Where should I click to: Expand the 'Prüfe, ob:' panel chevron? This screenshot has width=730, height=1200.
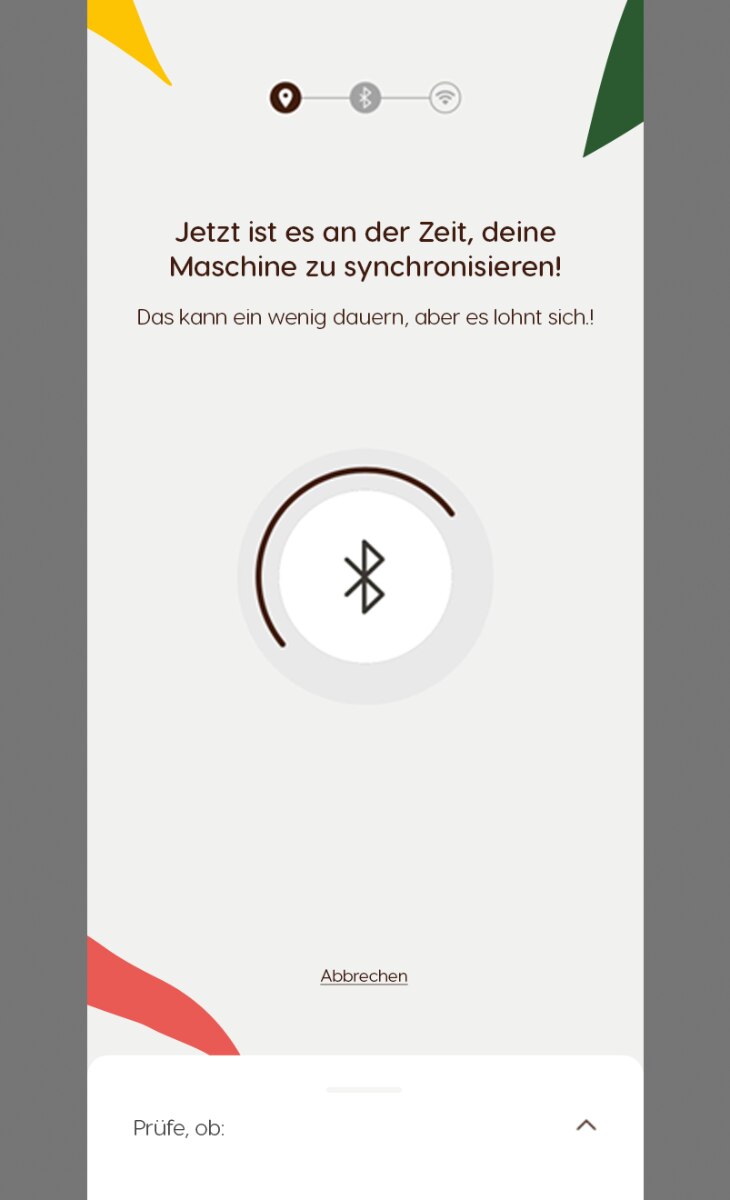[x=586, y=1125]
